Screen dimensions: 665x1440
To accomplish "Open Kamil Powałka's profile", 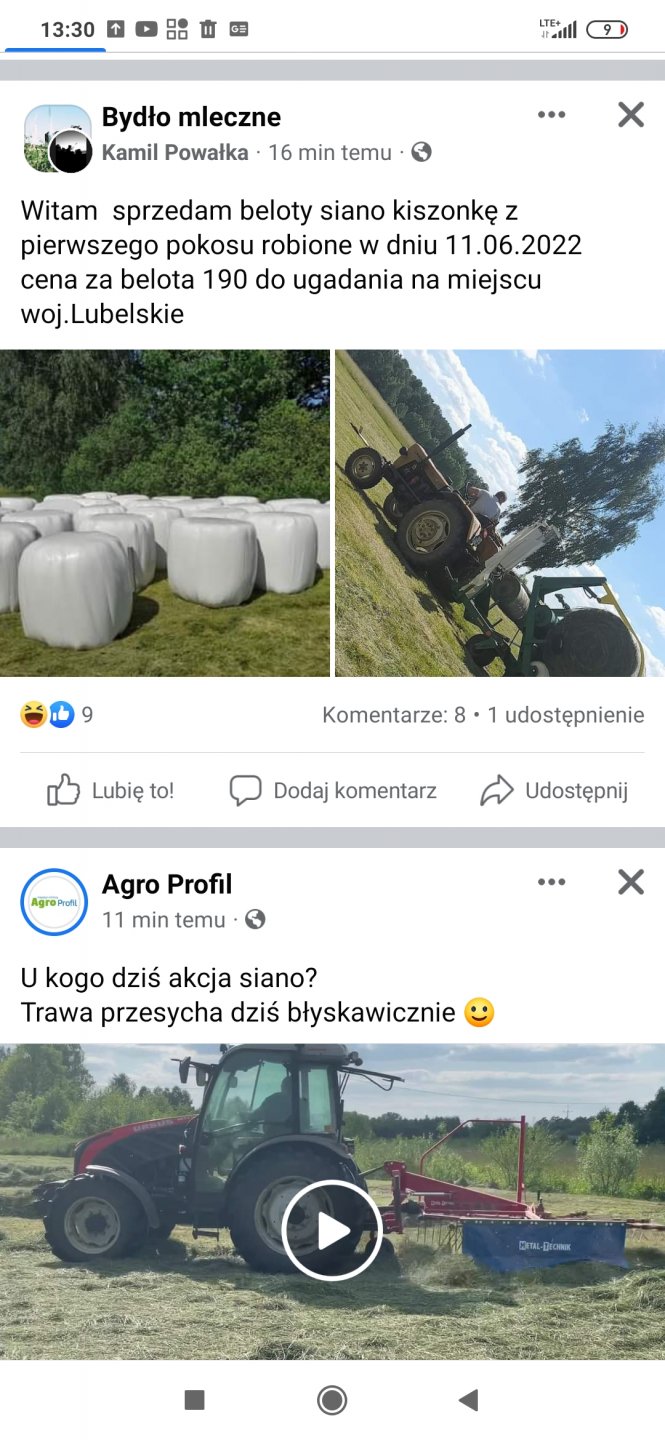I will pos(175,152).
